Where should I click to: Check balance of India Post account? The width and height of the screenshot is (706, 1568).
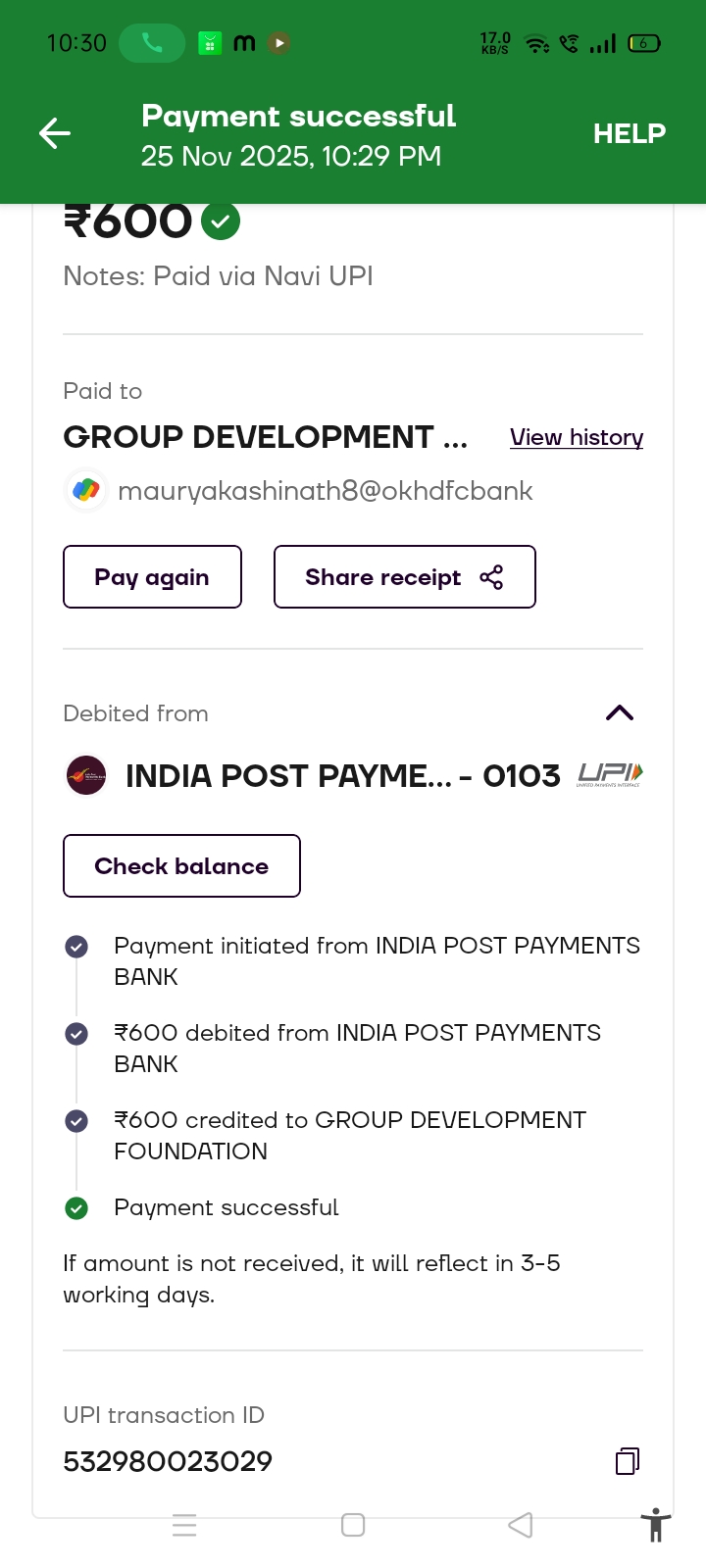click(x=181, y=866)
